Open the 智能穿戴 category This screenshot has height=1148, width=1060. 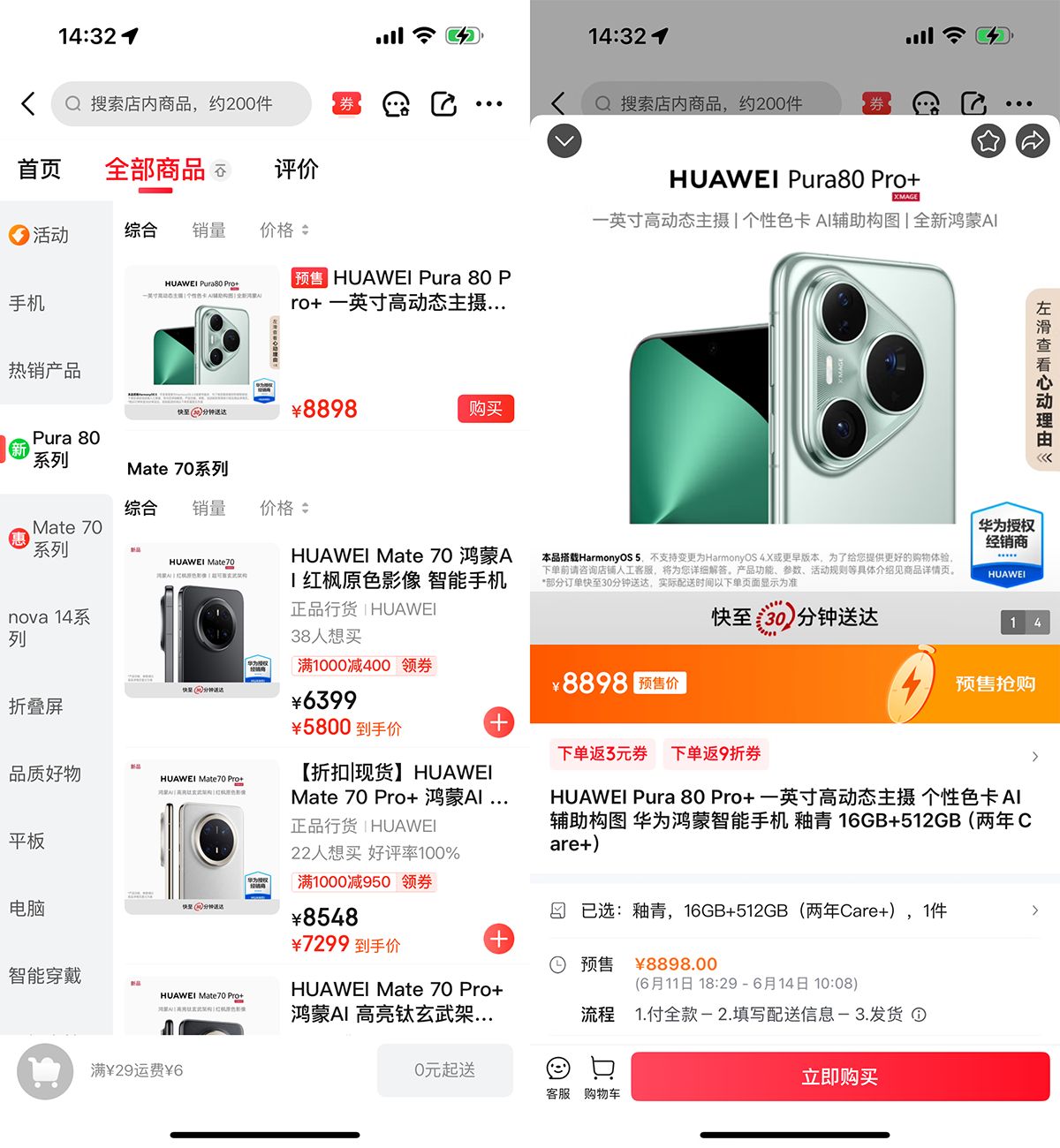pyautogui.click(x=45, y=975)
